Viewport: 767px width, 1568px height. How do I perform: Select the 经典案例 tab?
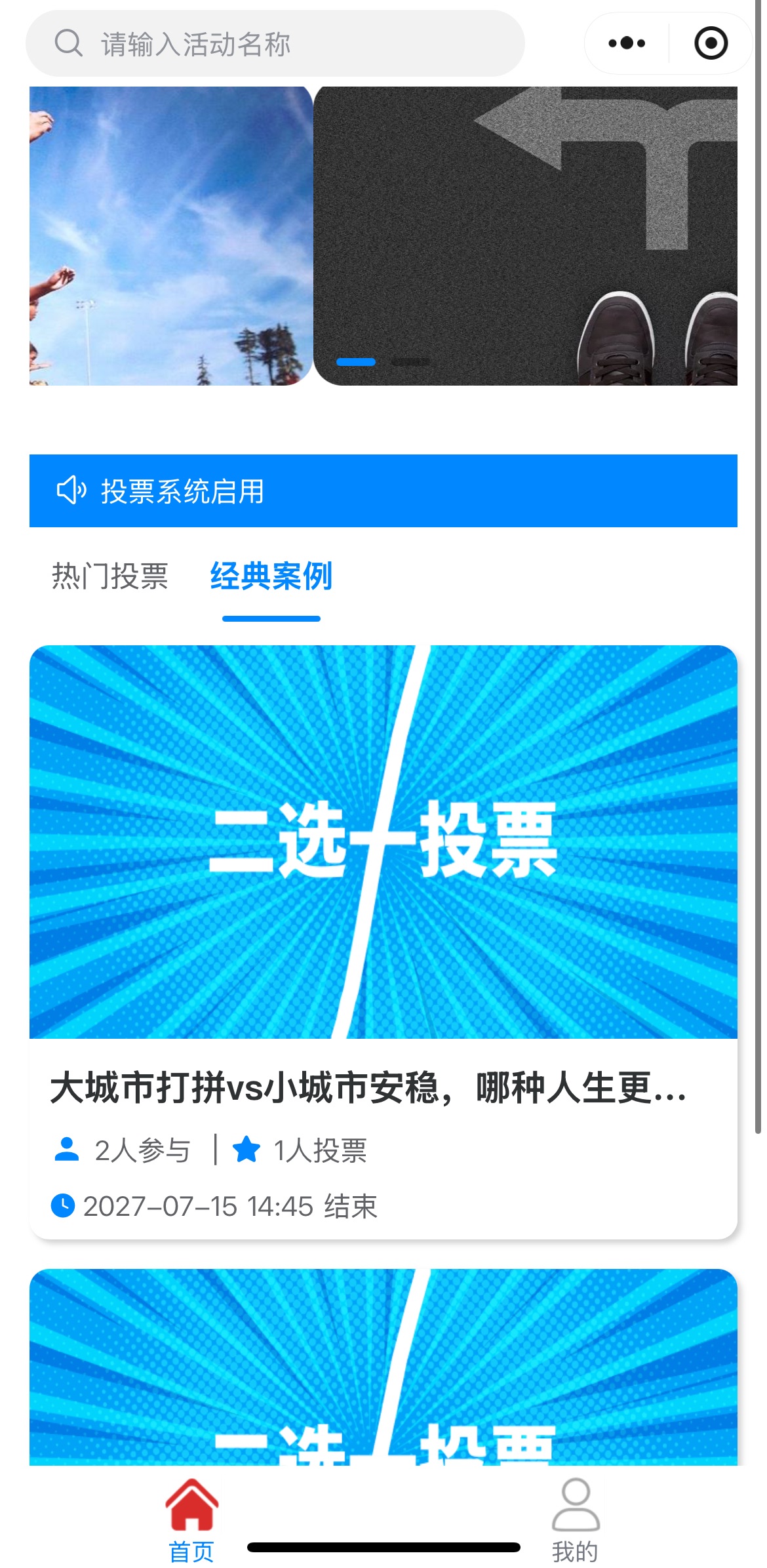(271, 576)
